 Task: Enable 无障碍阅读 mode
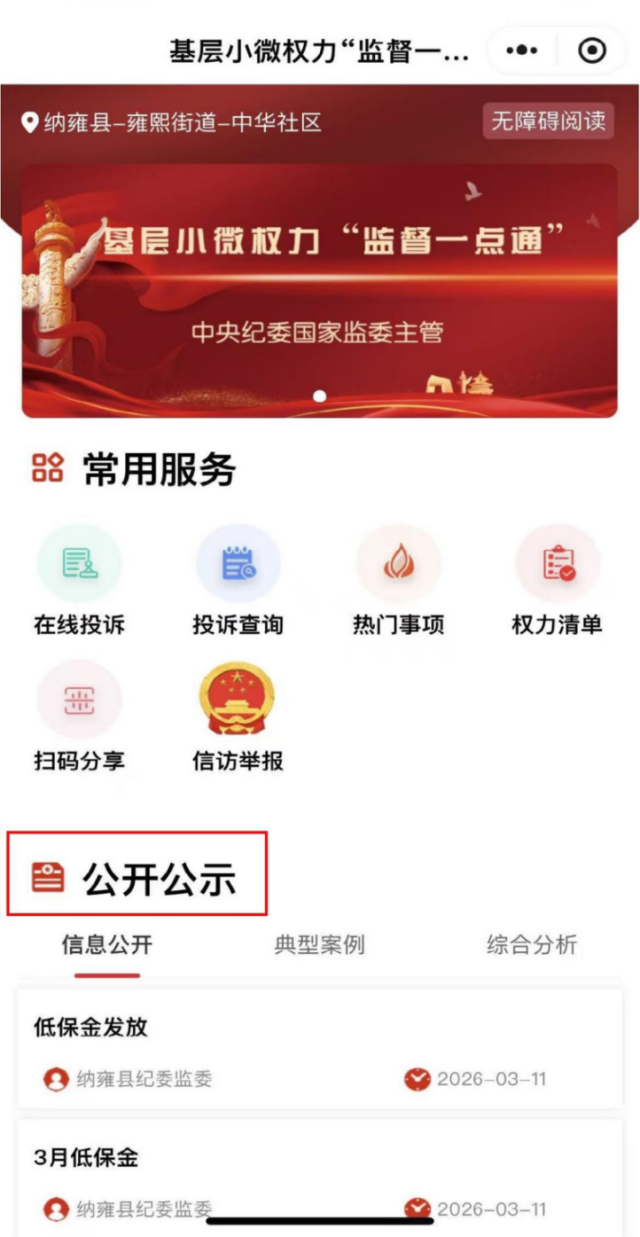pos(548,121)
